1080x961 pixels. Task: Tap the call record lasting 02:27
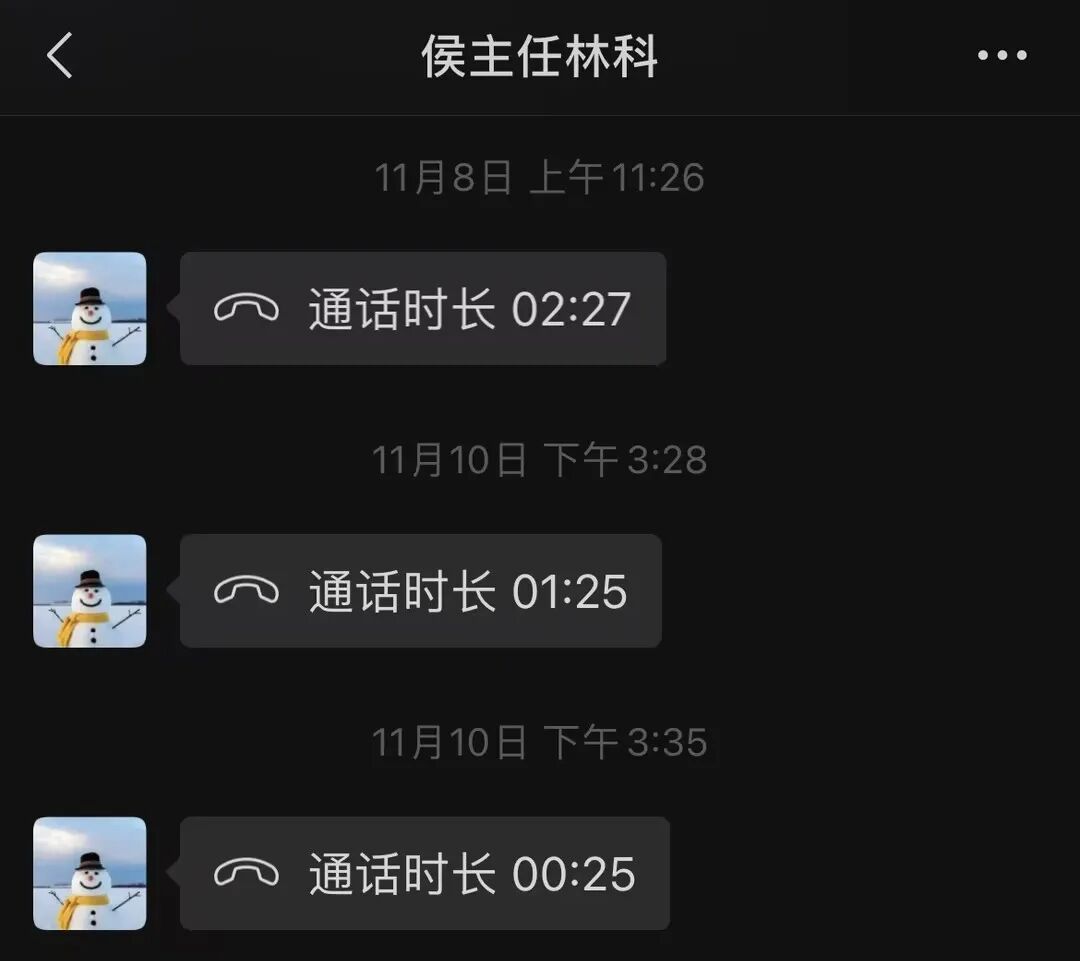(x=422, y=308)
